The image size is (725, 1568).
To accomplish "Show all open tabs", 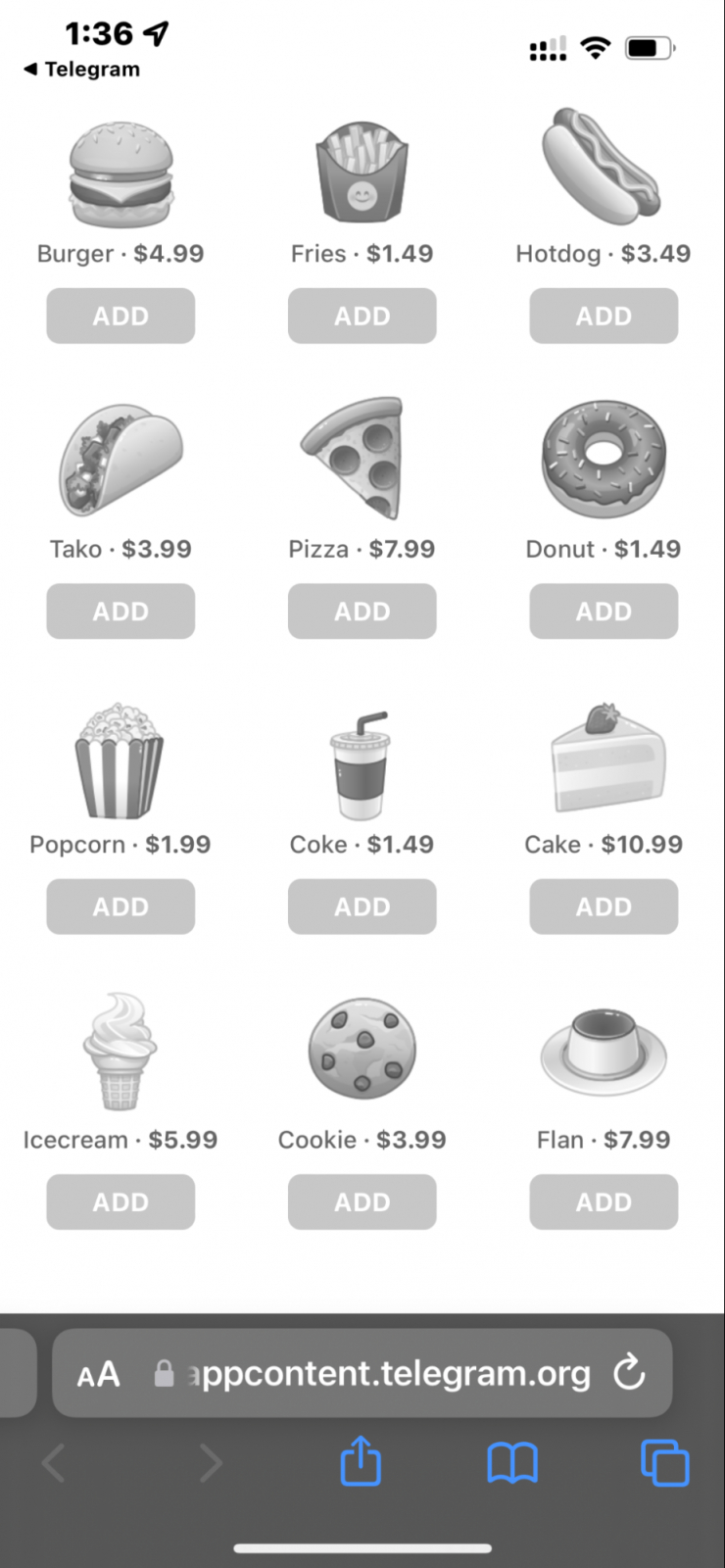I will [x=664, y=1463].
